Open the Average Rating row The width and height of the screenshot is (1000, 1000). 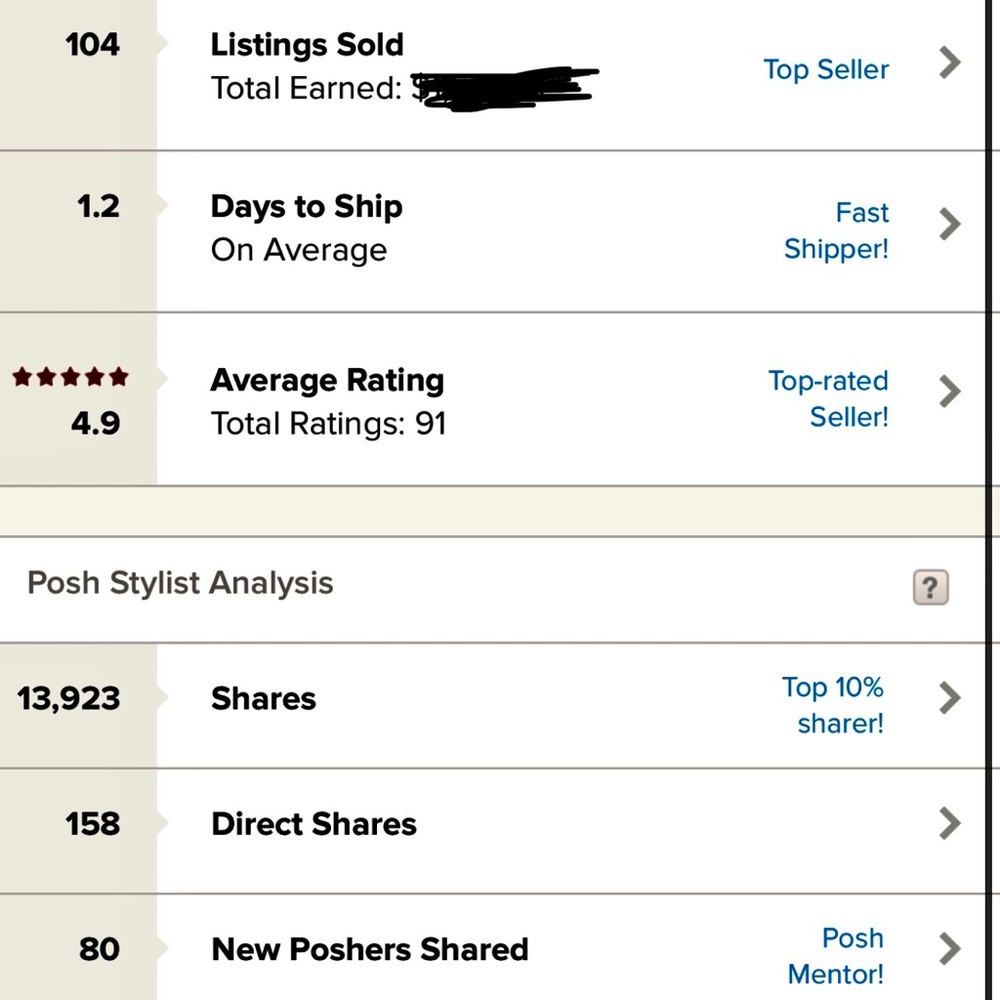click(950, 391)
